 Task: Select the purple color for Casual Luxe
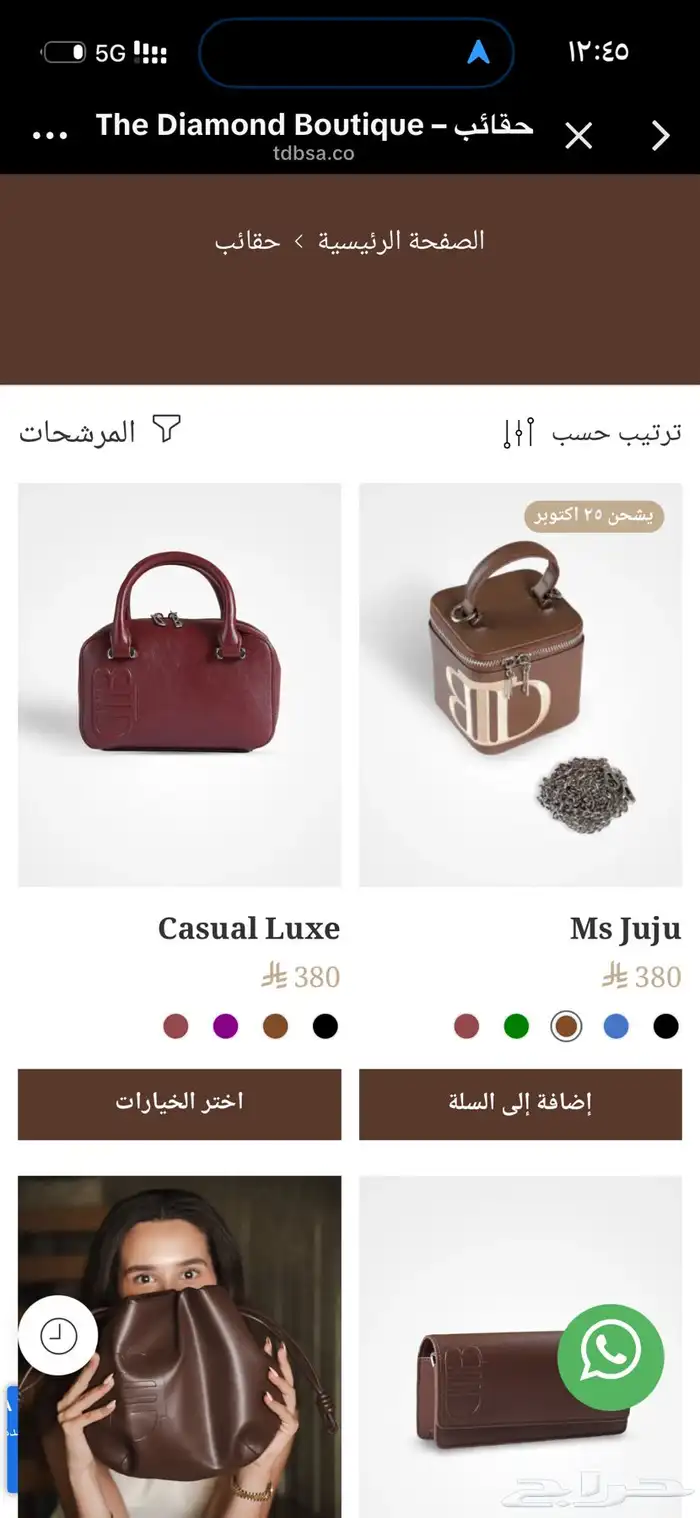pyautogui.click(x=226, y=1026)
